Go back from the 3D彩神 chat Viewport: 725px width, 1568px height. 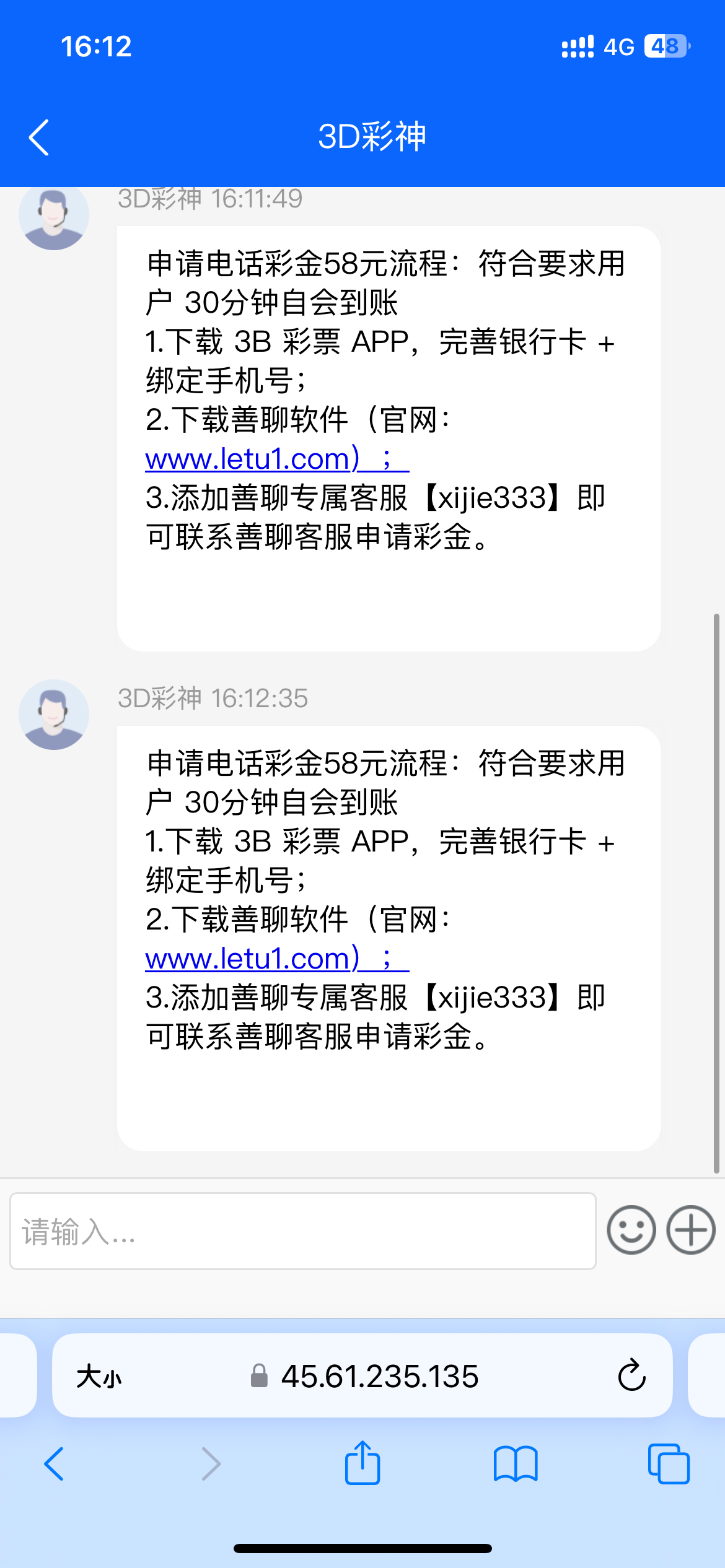[x=38, y=137]
